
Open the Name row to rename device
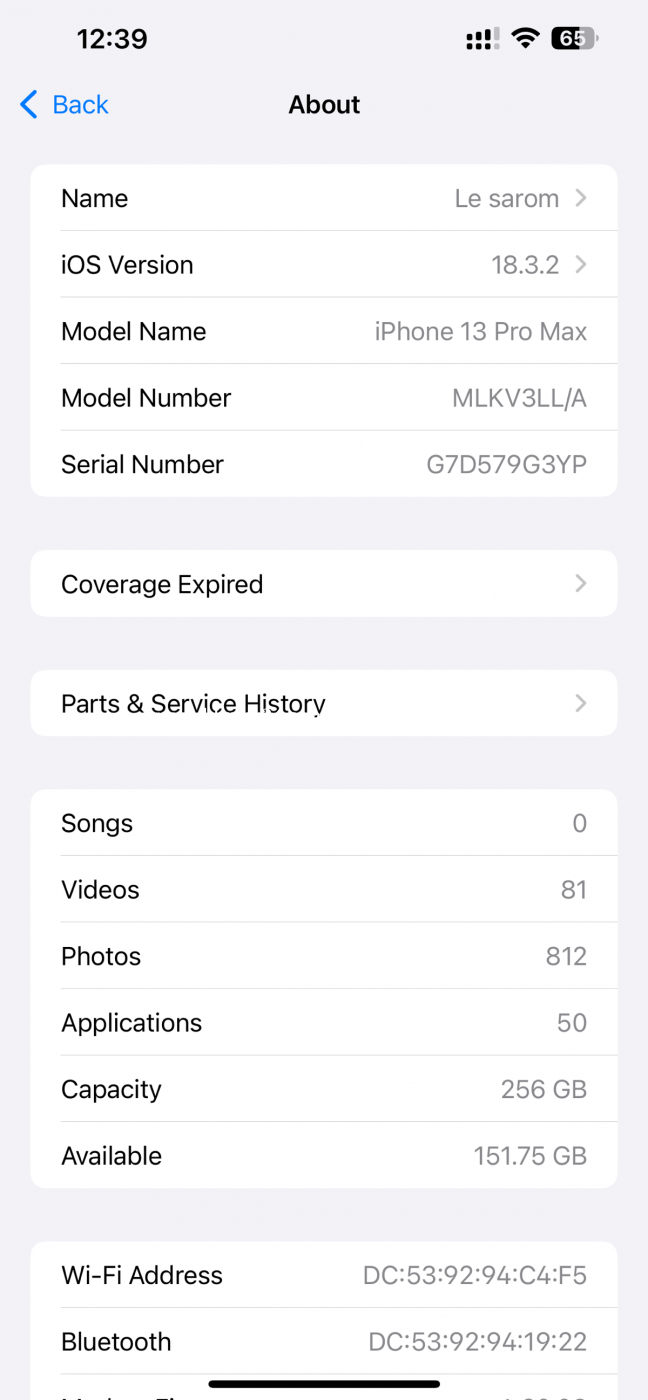pos(324,198)
